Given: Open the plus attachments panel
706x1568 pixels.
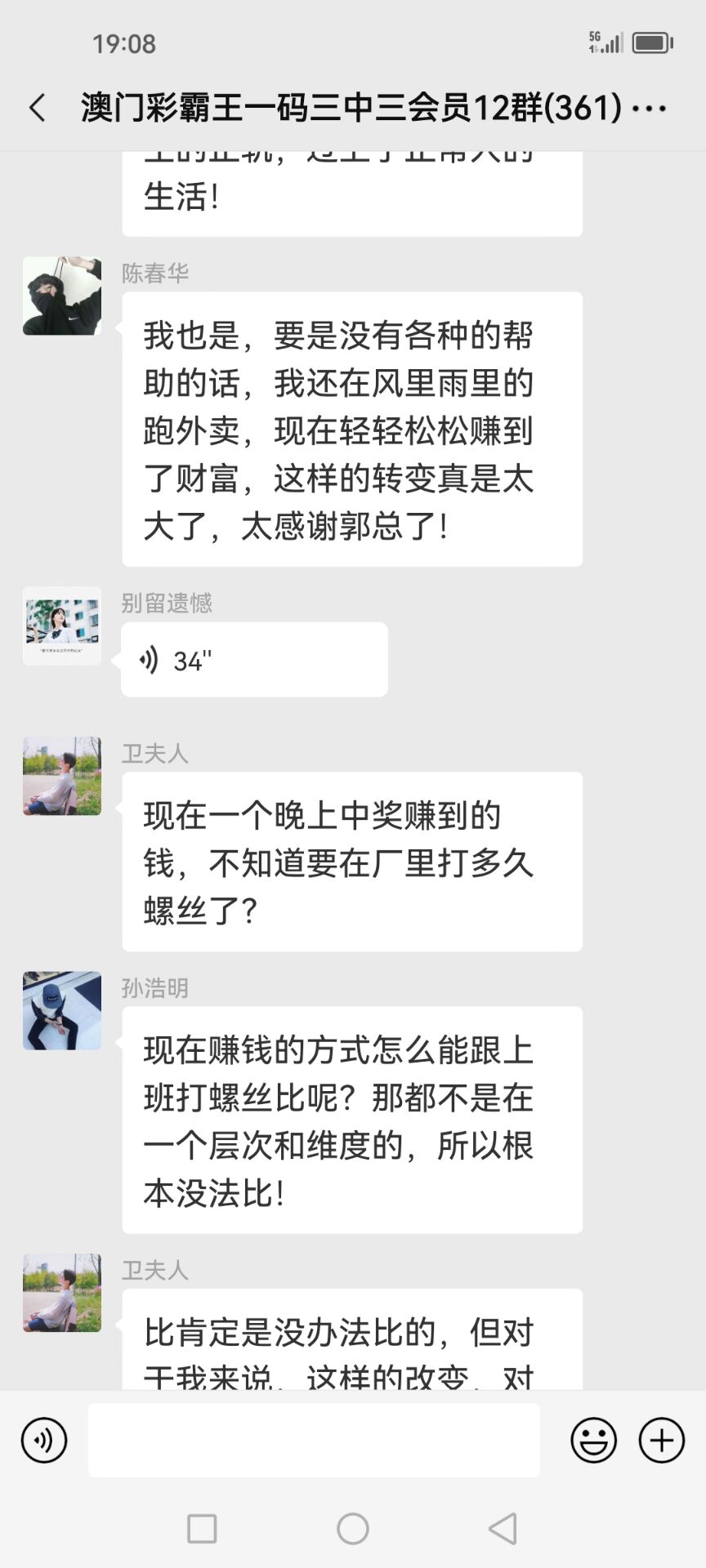Looking at the screenshot, I should click(x=661, y=1441).
